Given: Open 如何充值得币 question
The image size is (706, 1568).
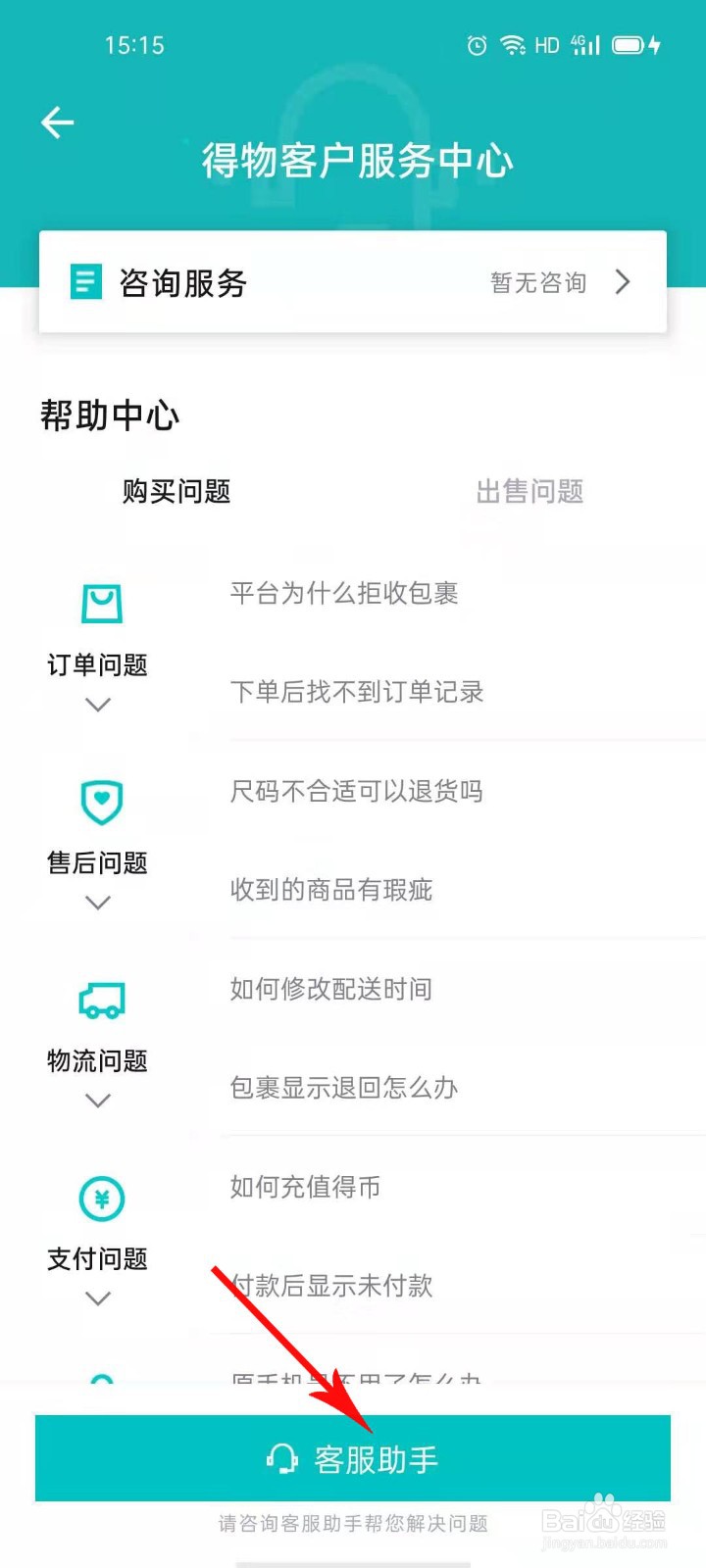Looking at the screenshot, I should [305, 1187].
